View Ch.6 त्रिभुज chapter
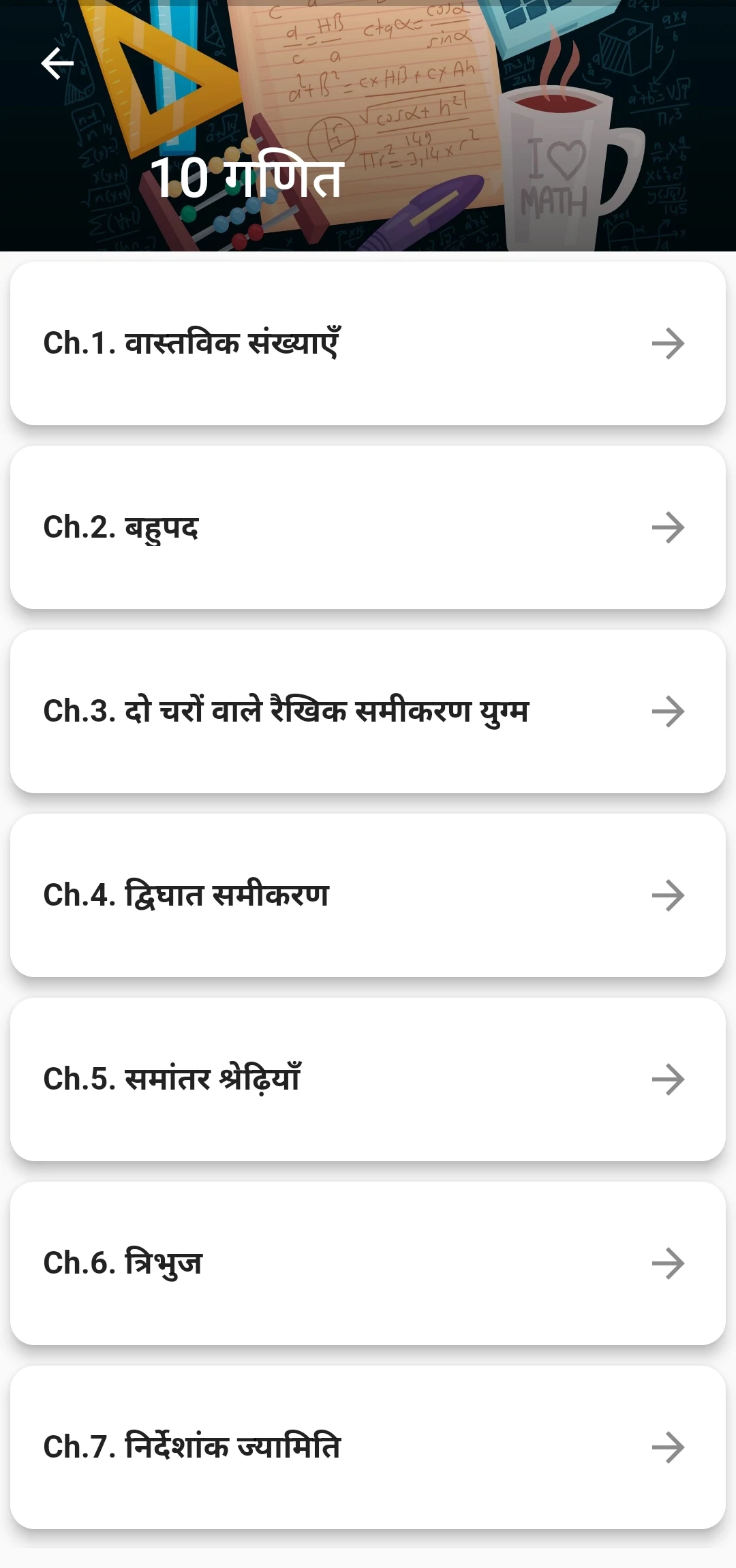Screen dimensions: 736x1568 [x=368, y=1263]
